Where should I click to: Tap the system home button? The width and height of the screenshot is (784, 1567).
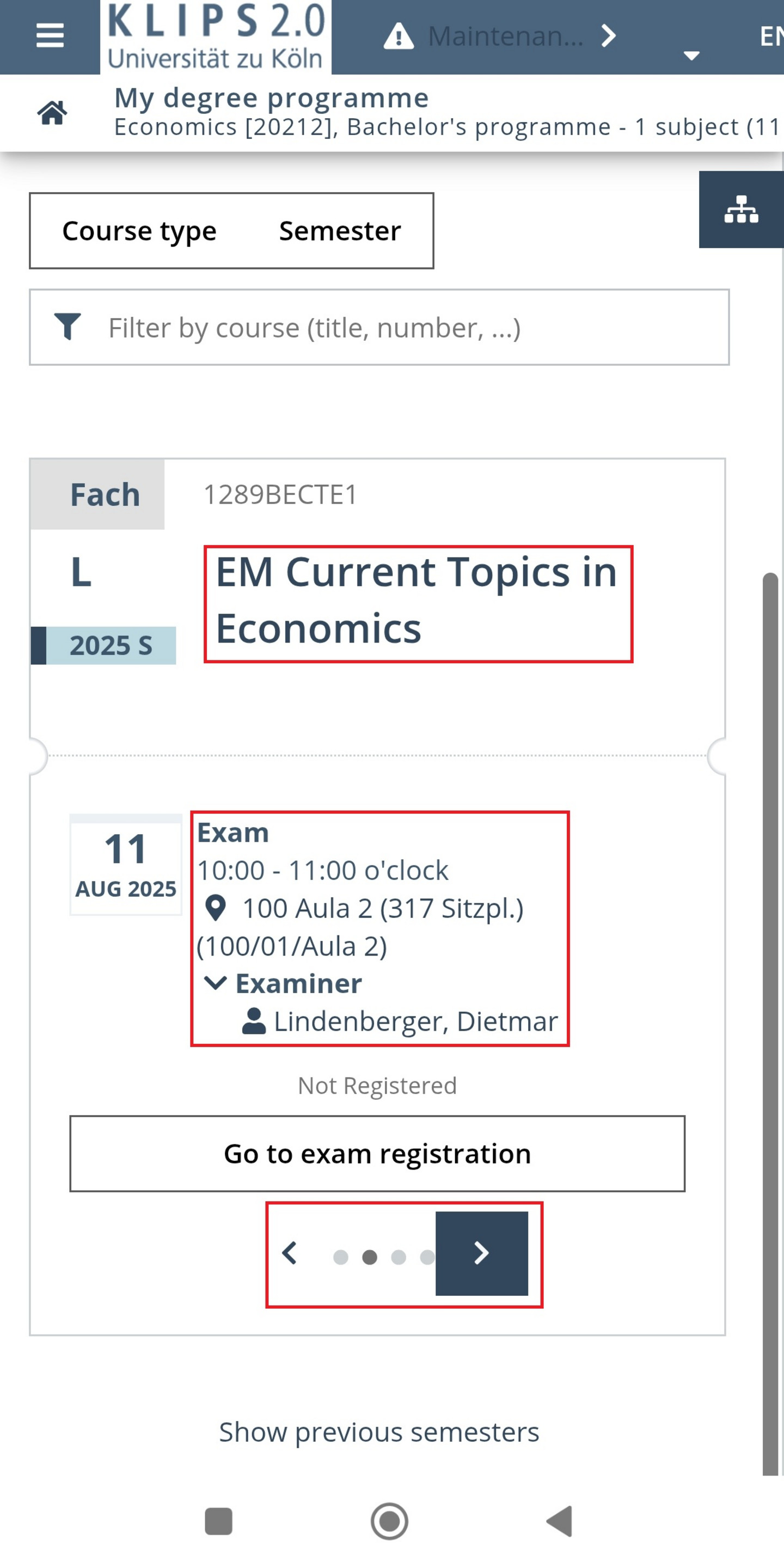coord(389,1521)
